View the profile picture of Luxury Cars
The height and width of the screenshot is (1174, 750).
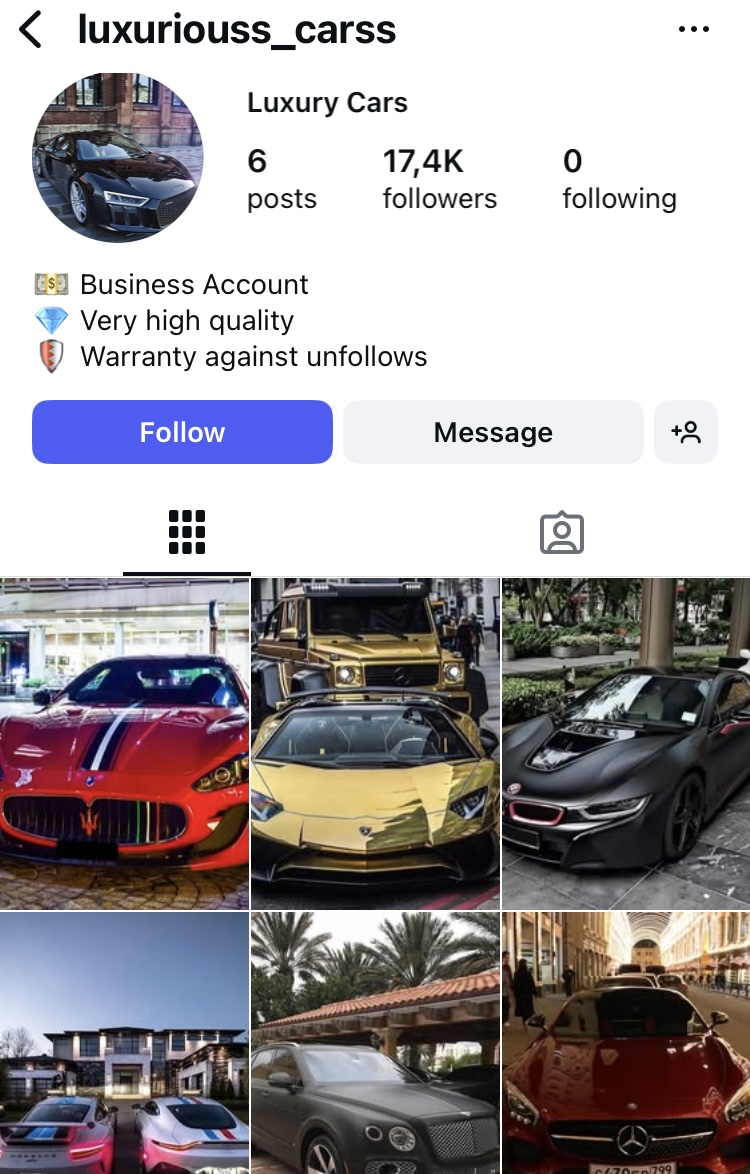[x=118, y=157]
